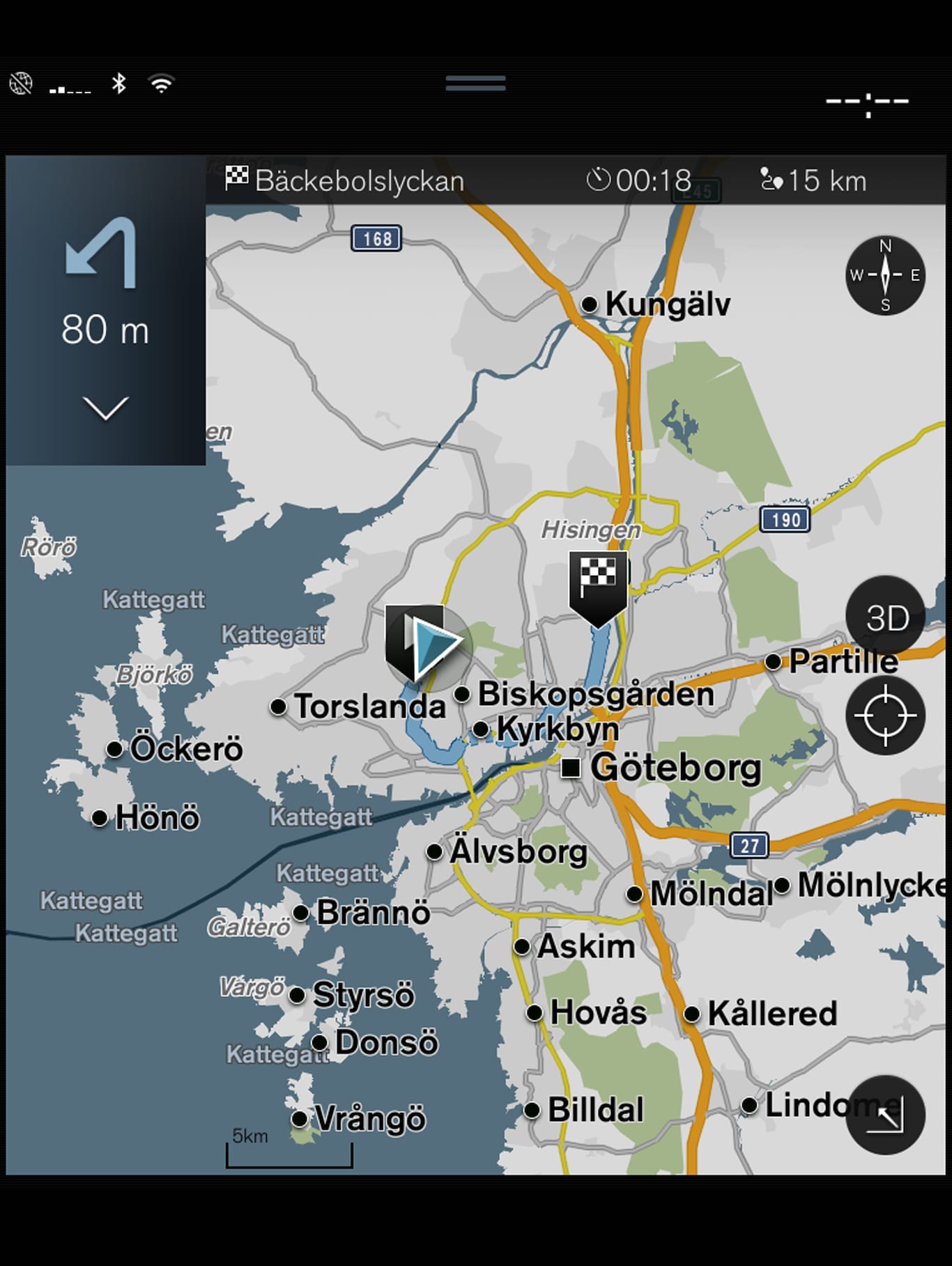Expand the turn list below 80 m
Viewport: 952px width, 1266px height.
tap(105, 409)
